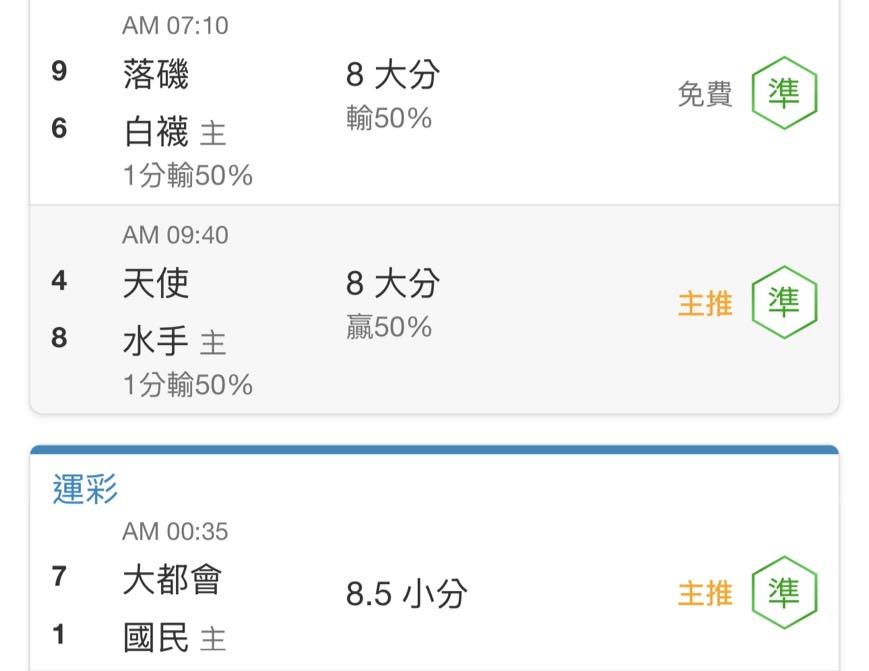Open the 天使 vs 水手 game prediction
The height and width of the screenshot is (671, 869).
click(x=434, y=309)
